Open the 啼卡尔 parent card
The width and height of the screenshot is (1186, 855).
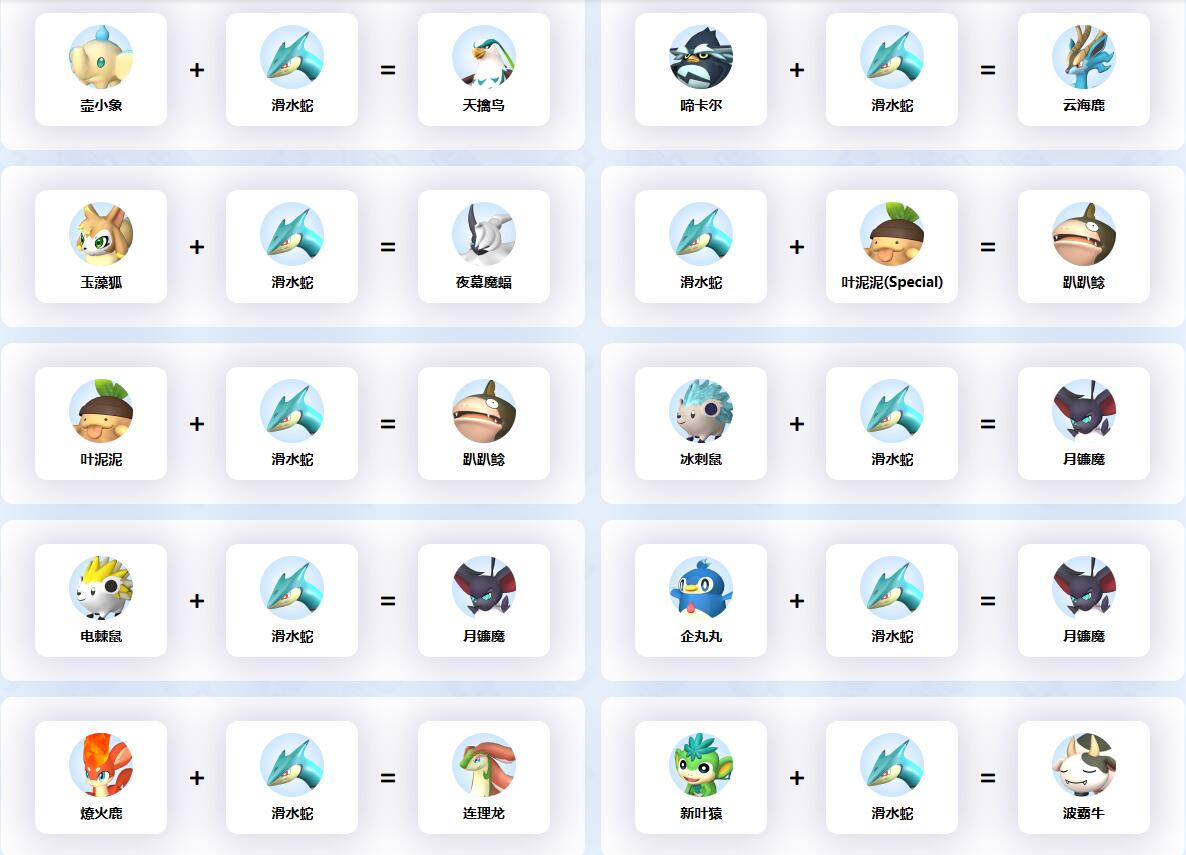point(701,70)
